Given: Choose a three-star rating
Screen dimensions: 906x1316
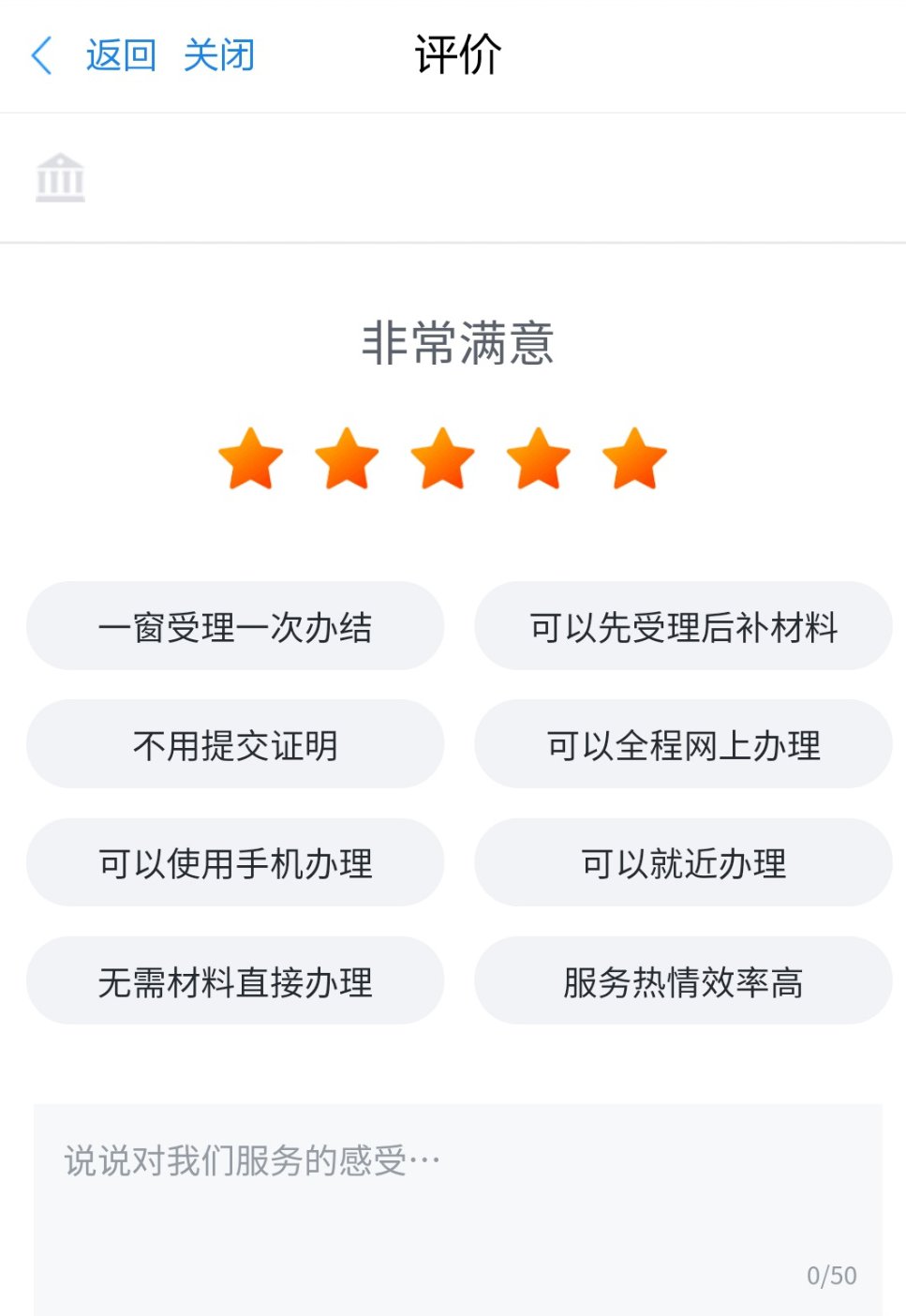Looking at the screenshot, I should (443, 459).
